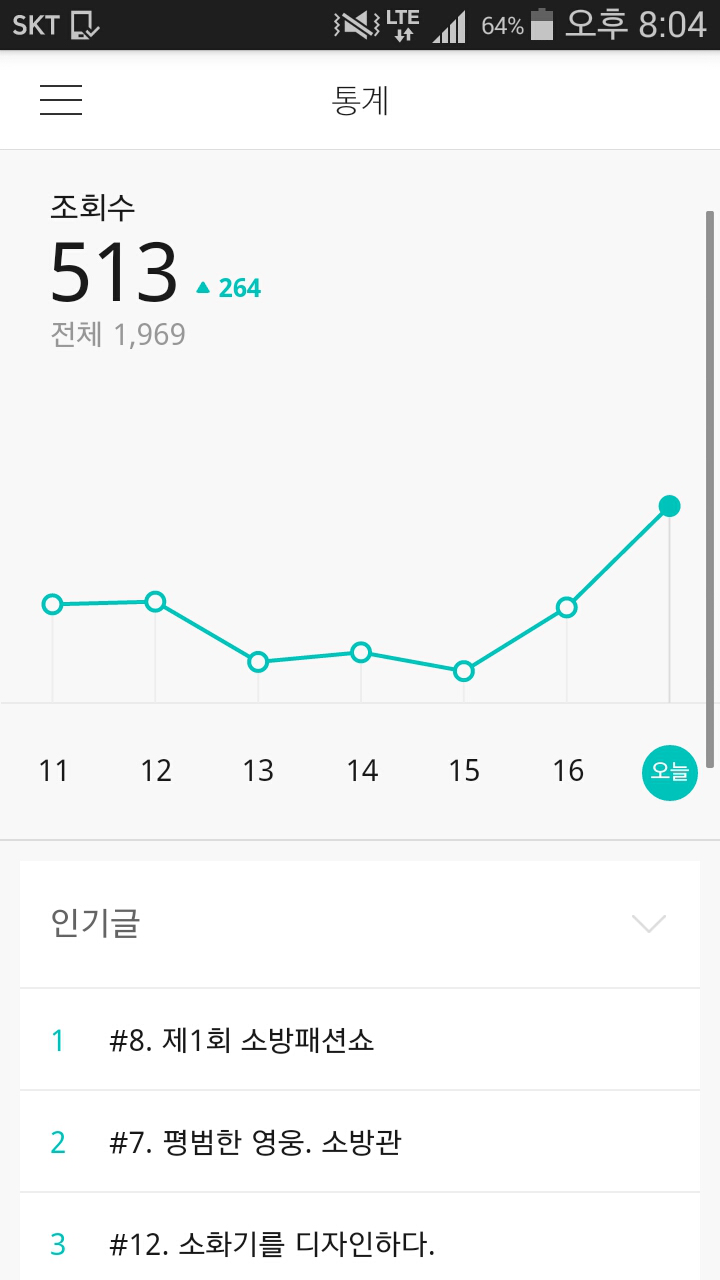Expand the 인기글 dropdown chevron

648,923
